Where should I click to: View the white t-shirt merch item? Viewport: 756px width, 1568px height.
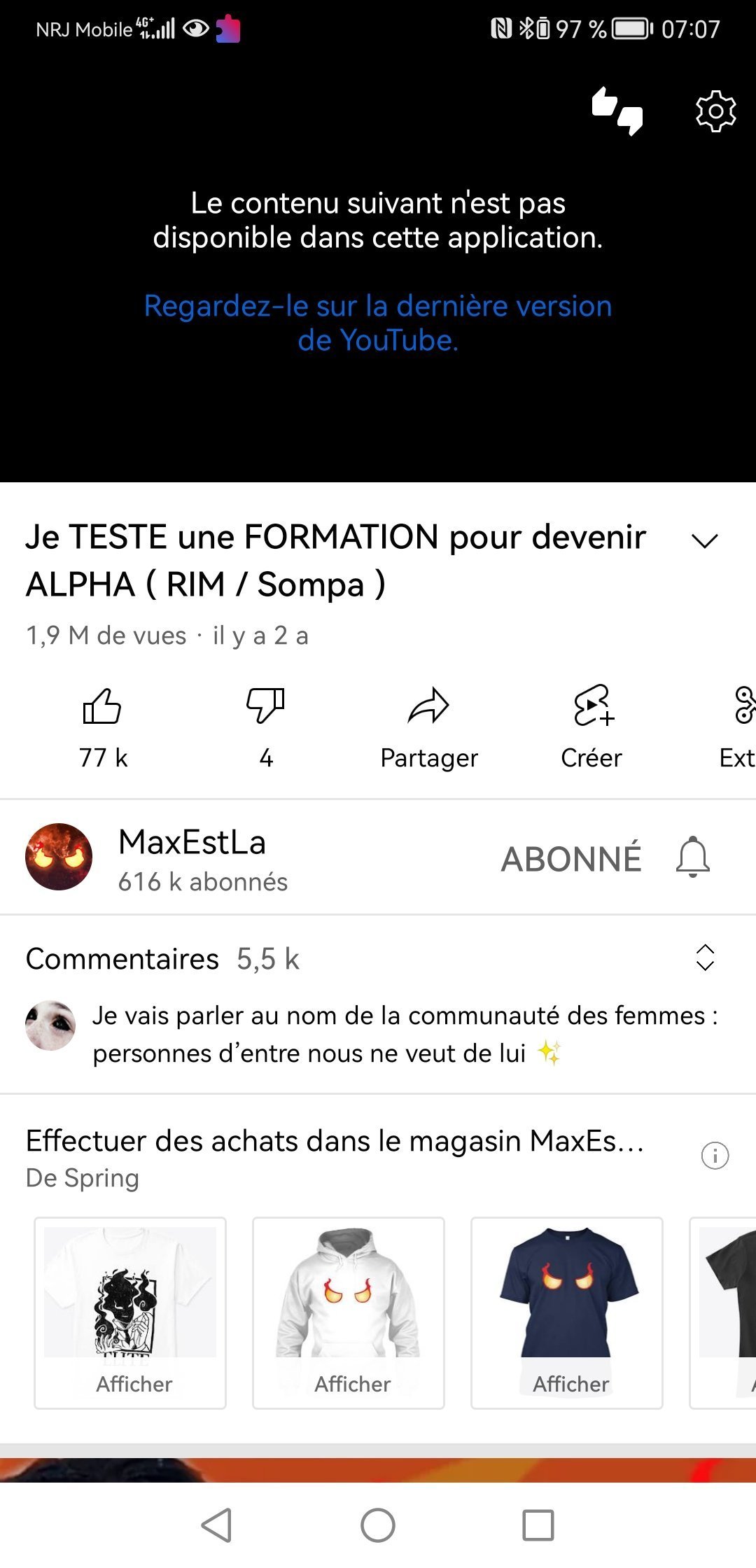(x=130, y=1312)
